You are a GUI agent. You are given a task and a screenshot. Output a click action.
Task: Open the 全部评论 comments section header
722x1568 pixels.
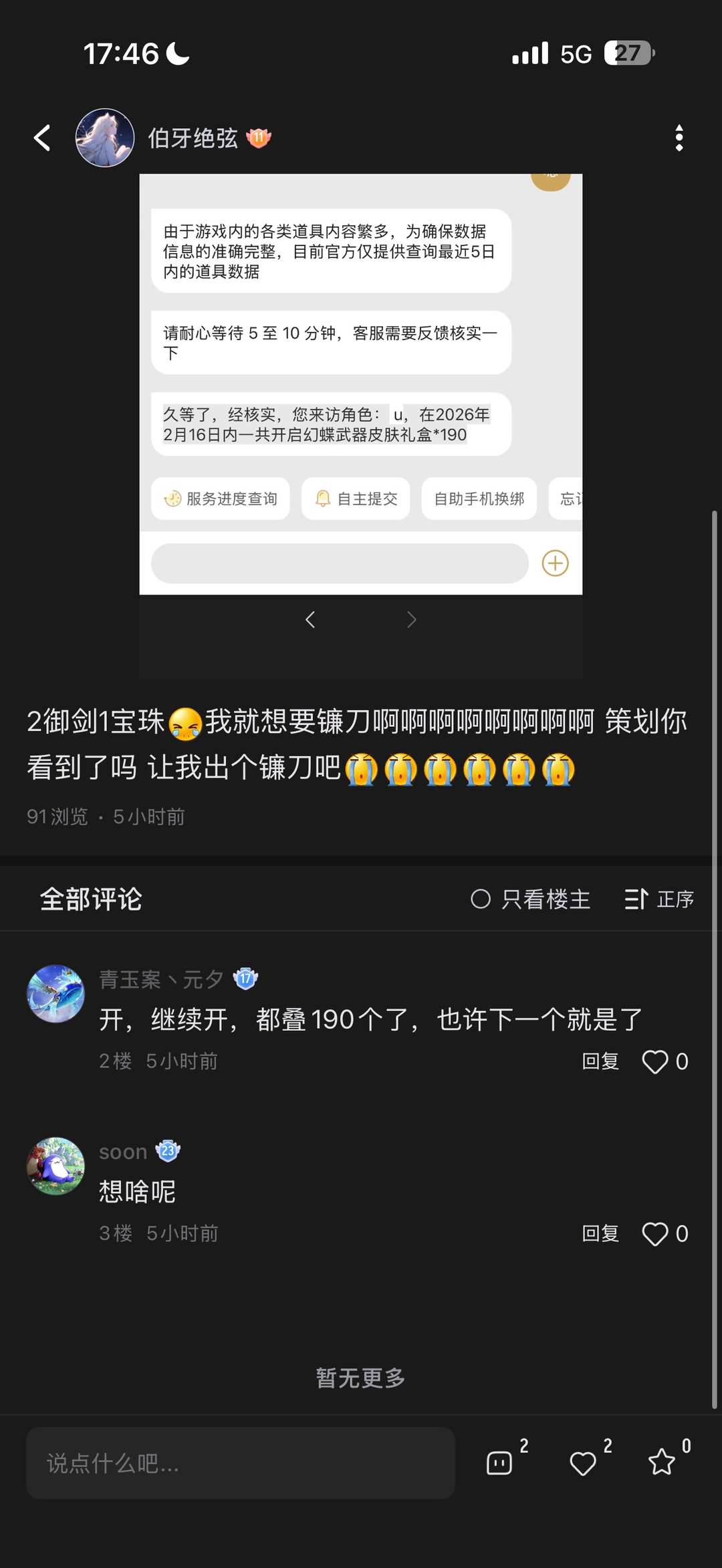[90, 899]
